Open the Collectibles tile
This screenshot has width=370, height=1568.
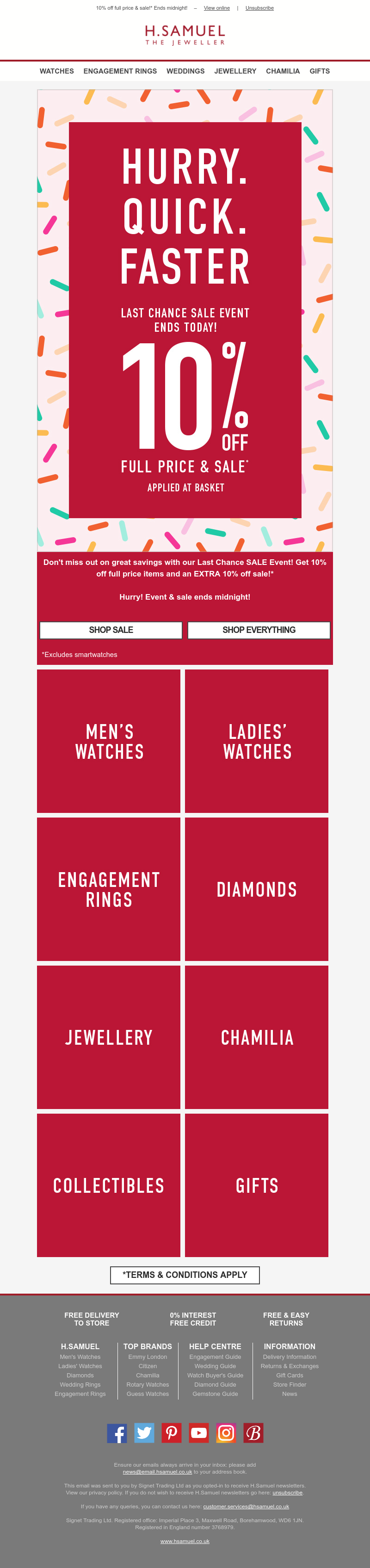[109, 1184]
